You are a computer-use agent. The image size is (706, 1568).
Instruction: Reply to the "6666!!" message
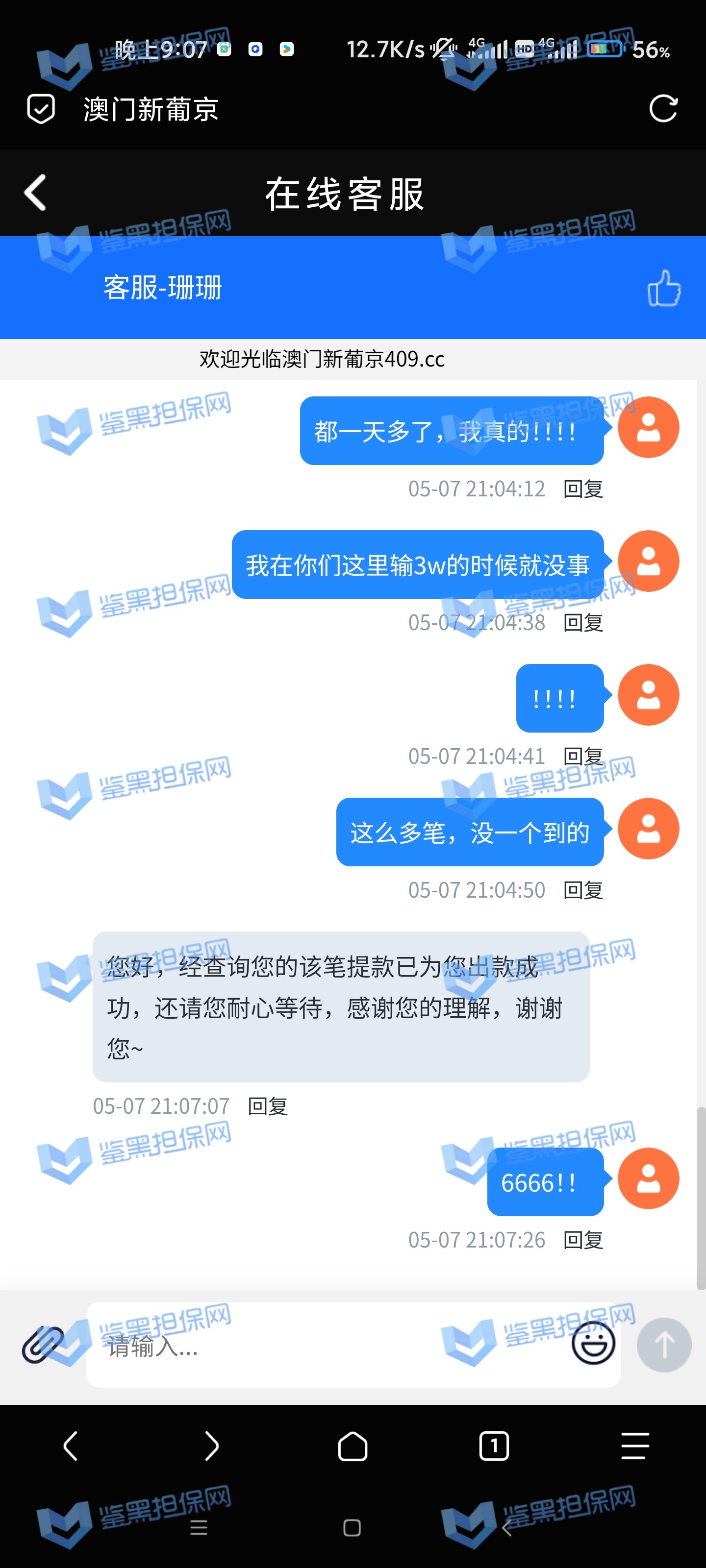click(x=582, y=1240)
